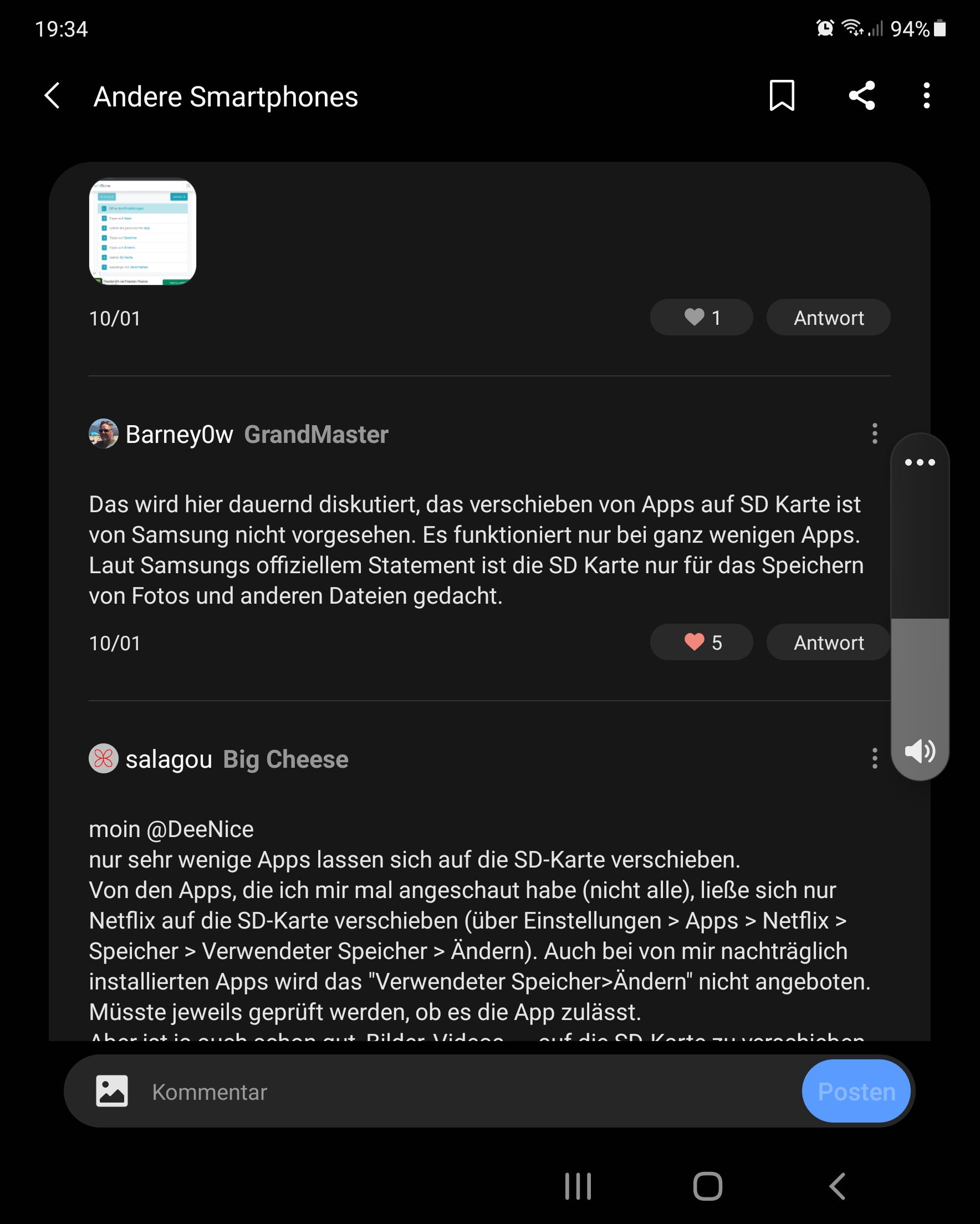The image size is (980, 1224).
Task: Bookmark this thread
Action: click(x=781, y=95)
